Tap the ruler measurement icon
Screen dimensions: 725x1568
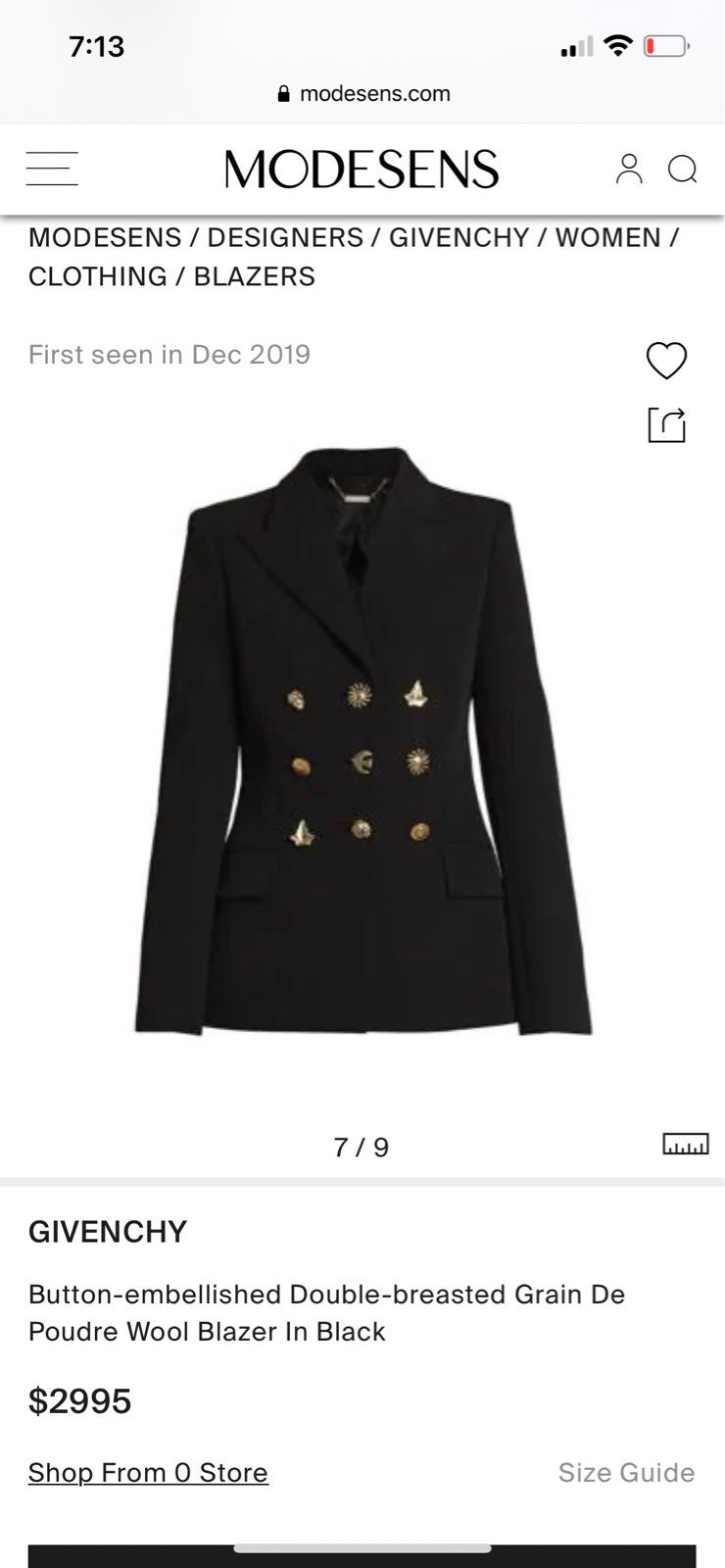click(x=686, y=1144)
